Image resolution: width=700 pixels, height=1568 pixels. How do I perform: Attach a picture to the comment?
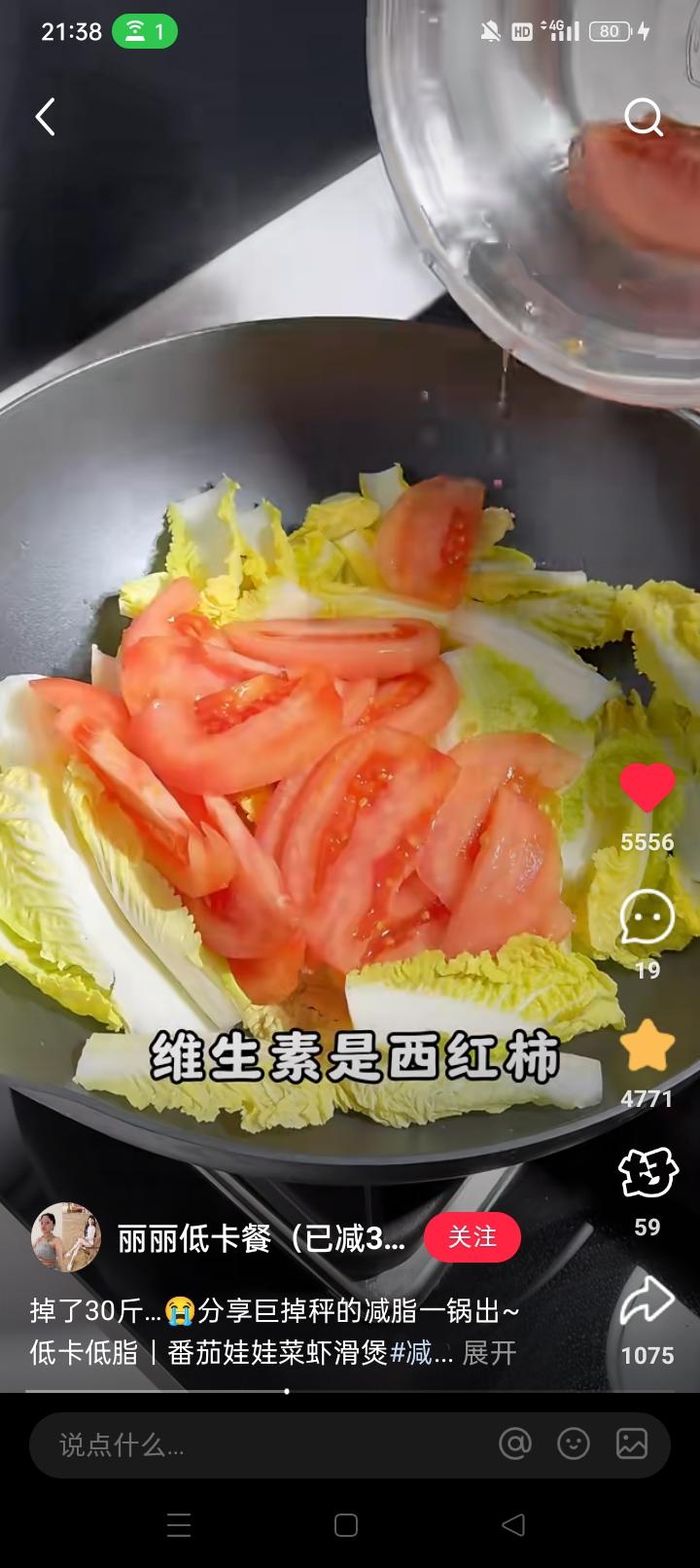(632, 1444)
